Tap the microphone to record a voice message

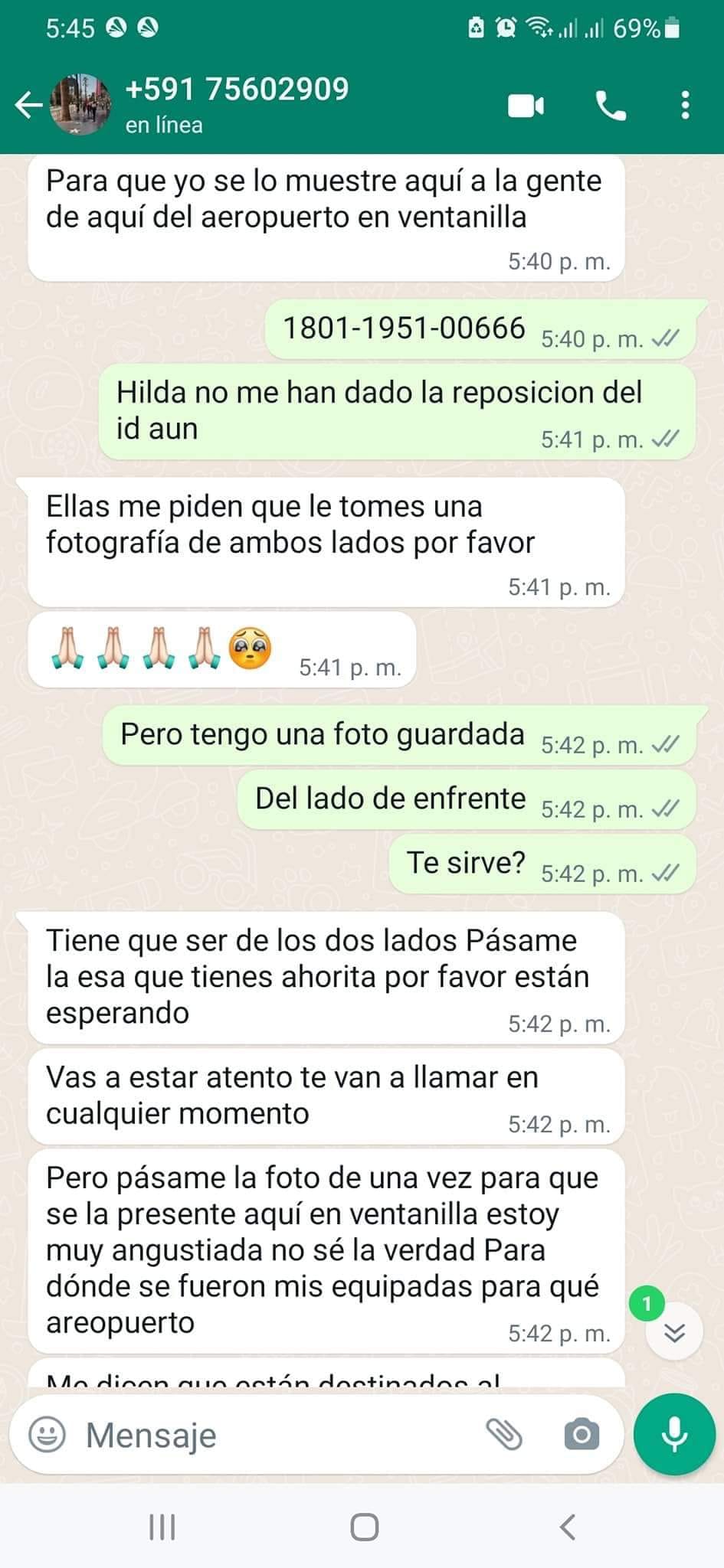pyautogui.click(x=673, y=1434)
